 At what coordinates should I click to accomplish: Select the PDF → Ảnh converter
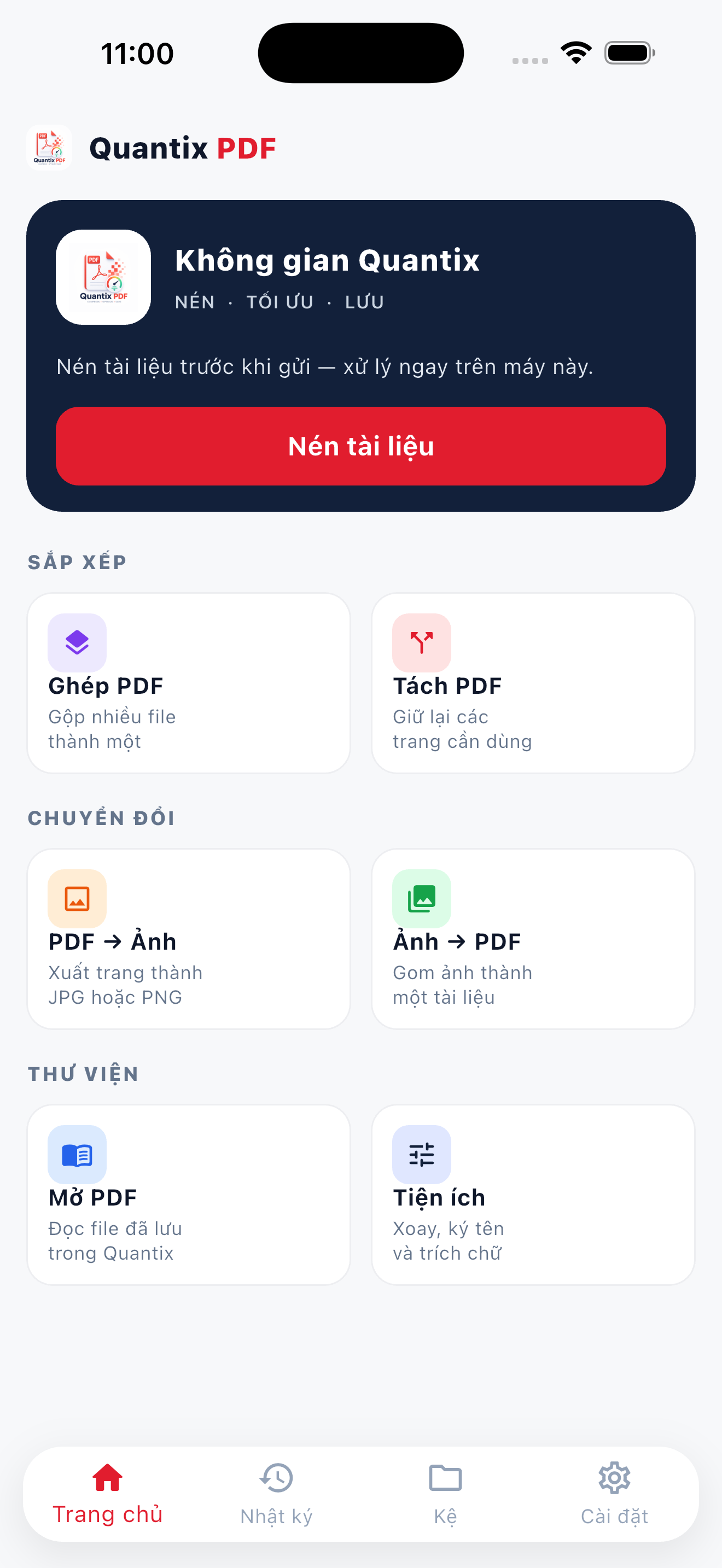tap(189, 939)
